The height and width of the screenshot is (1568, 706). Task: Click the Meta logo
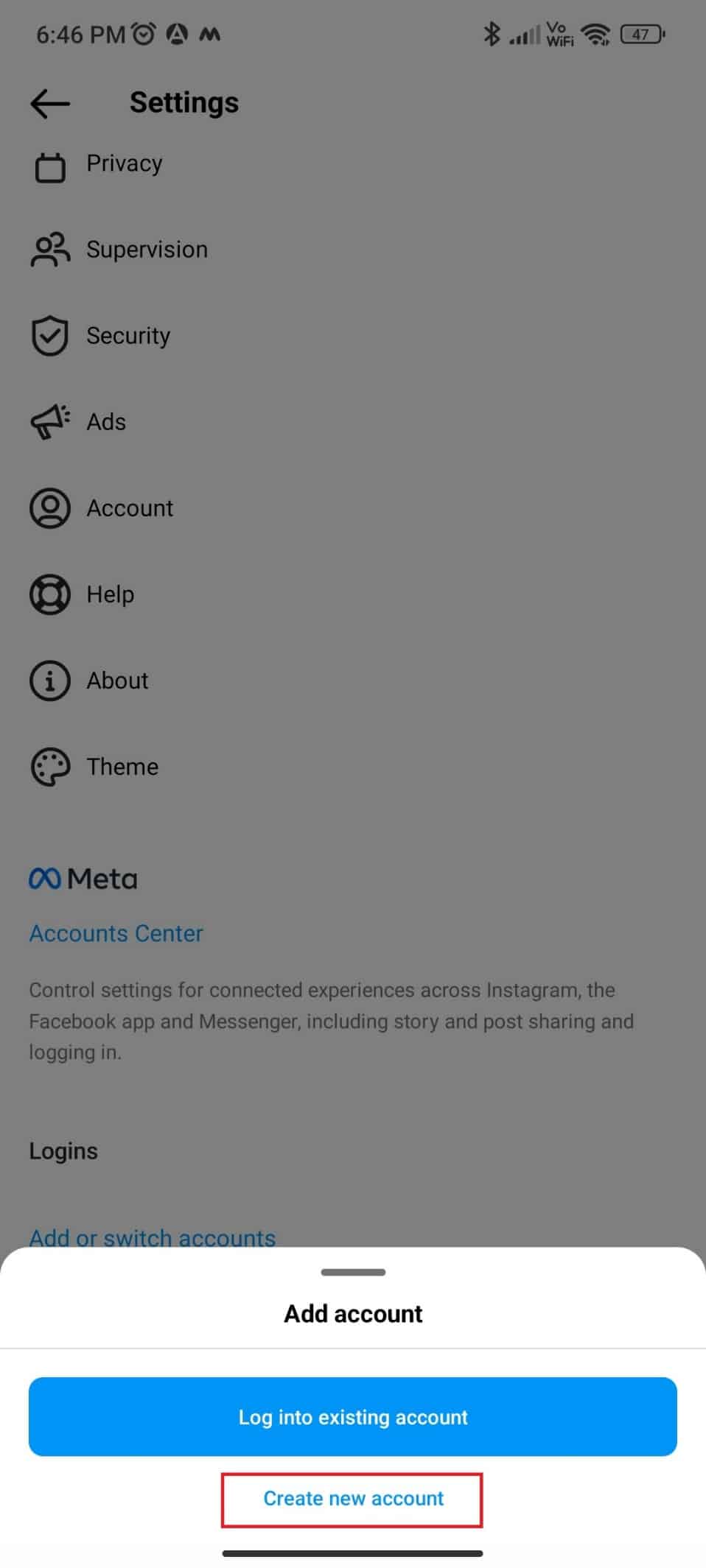tap(83, 878)
